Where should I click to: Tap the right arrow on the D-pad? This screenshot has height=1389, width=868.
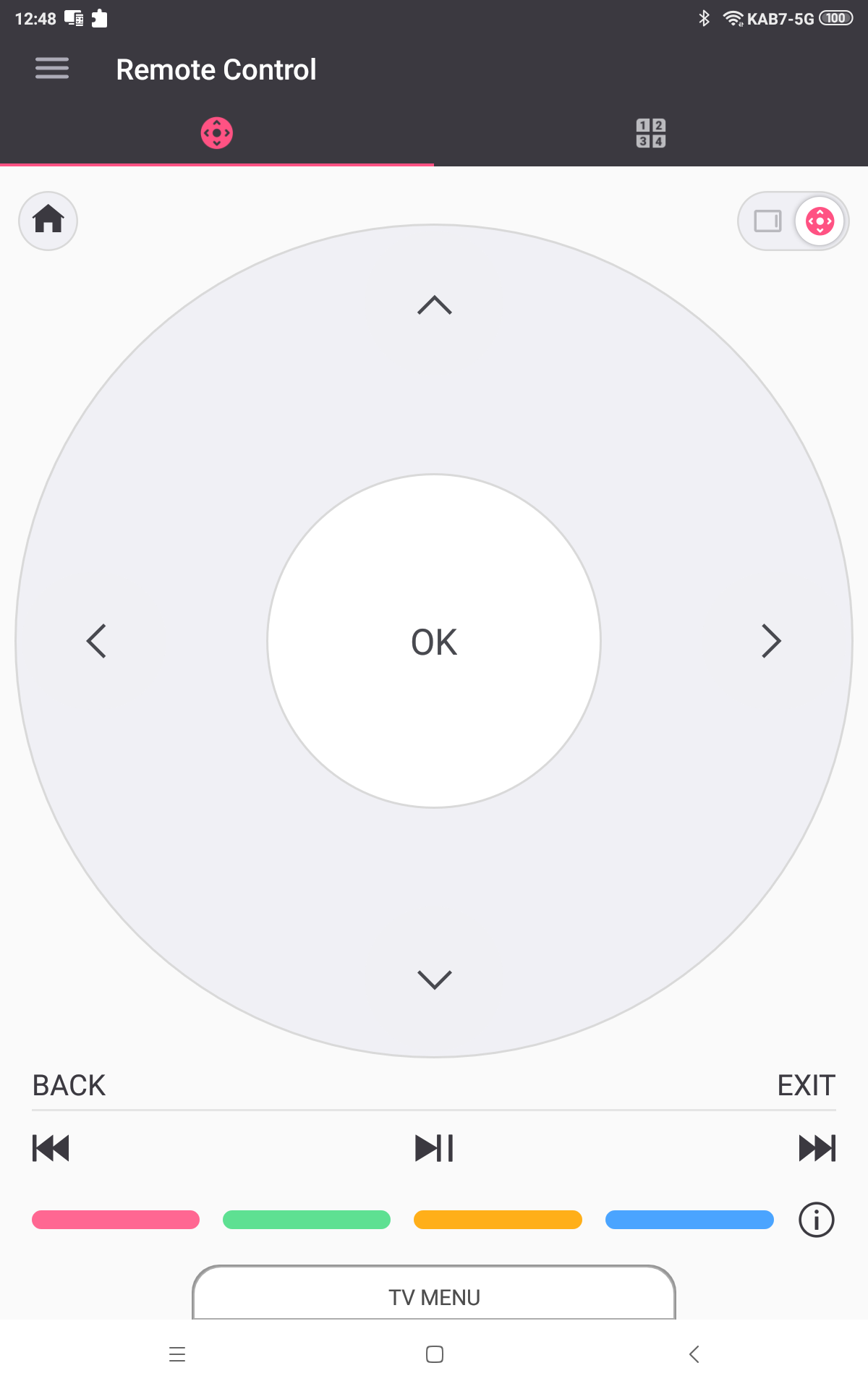(x=771, y=641)
